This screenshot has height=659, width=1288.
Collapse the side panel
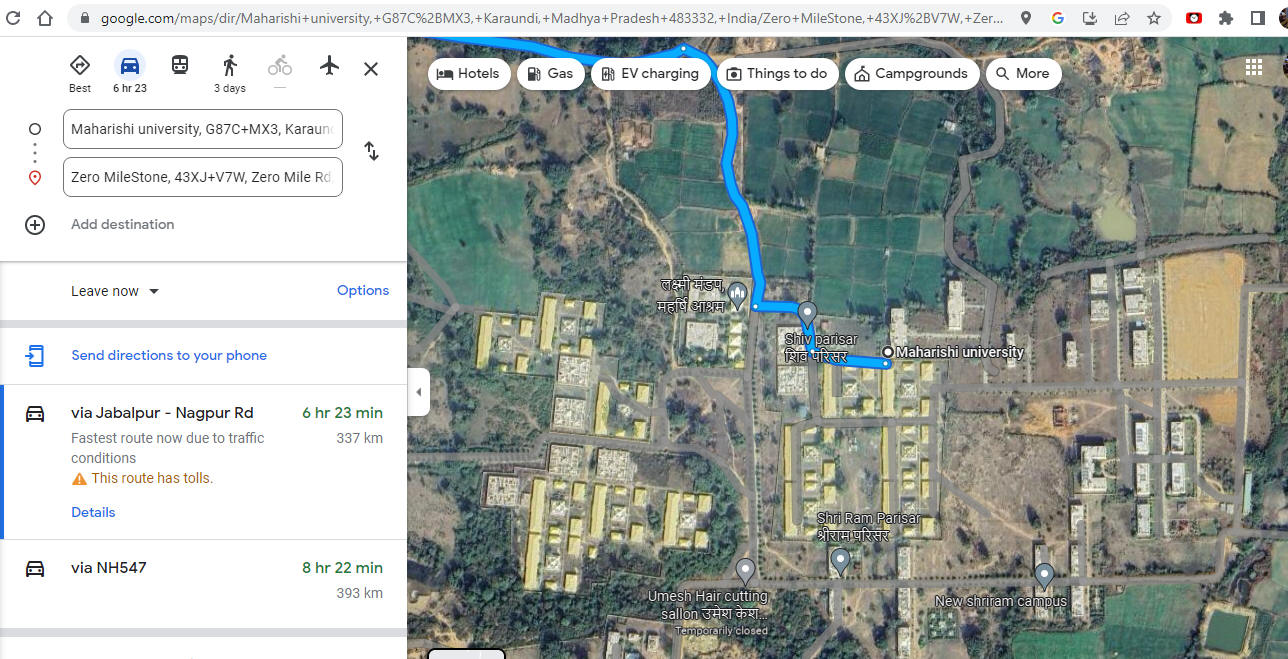[419, 392]
